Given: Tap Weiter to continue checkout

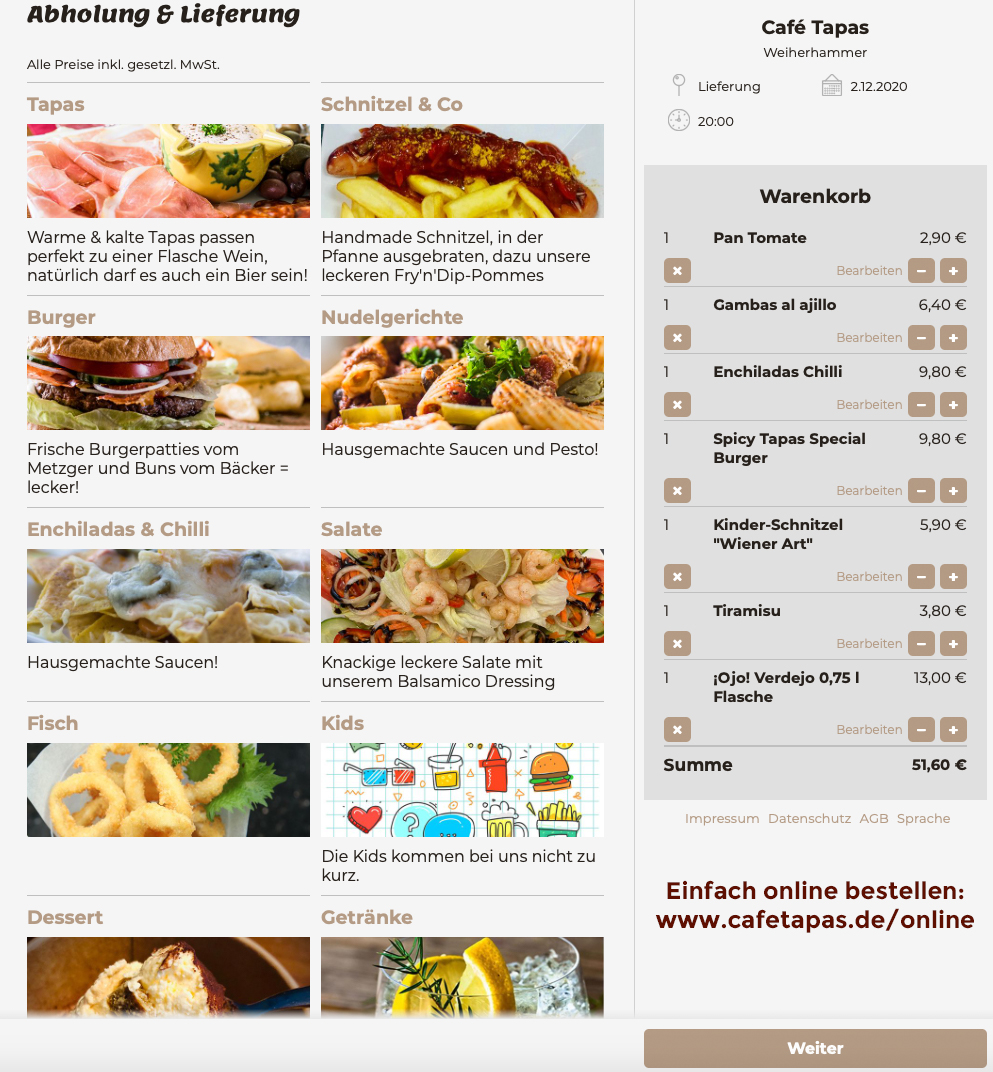Looking at the screenshot, I should pos(815,1049).
